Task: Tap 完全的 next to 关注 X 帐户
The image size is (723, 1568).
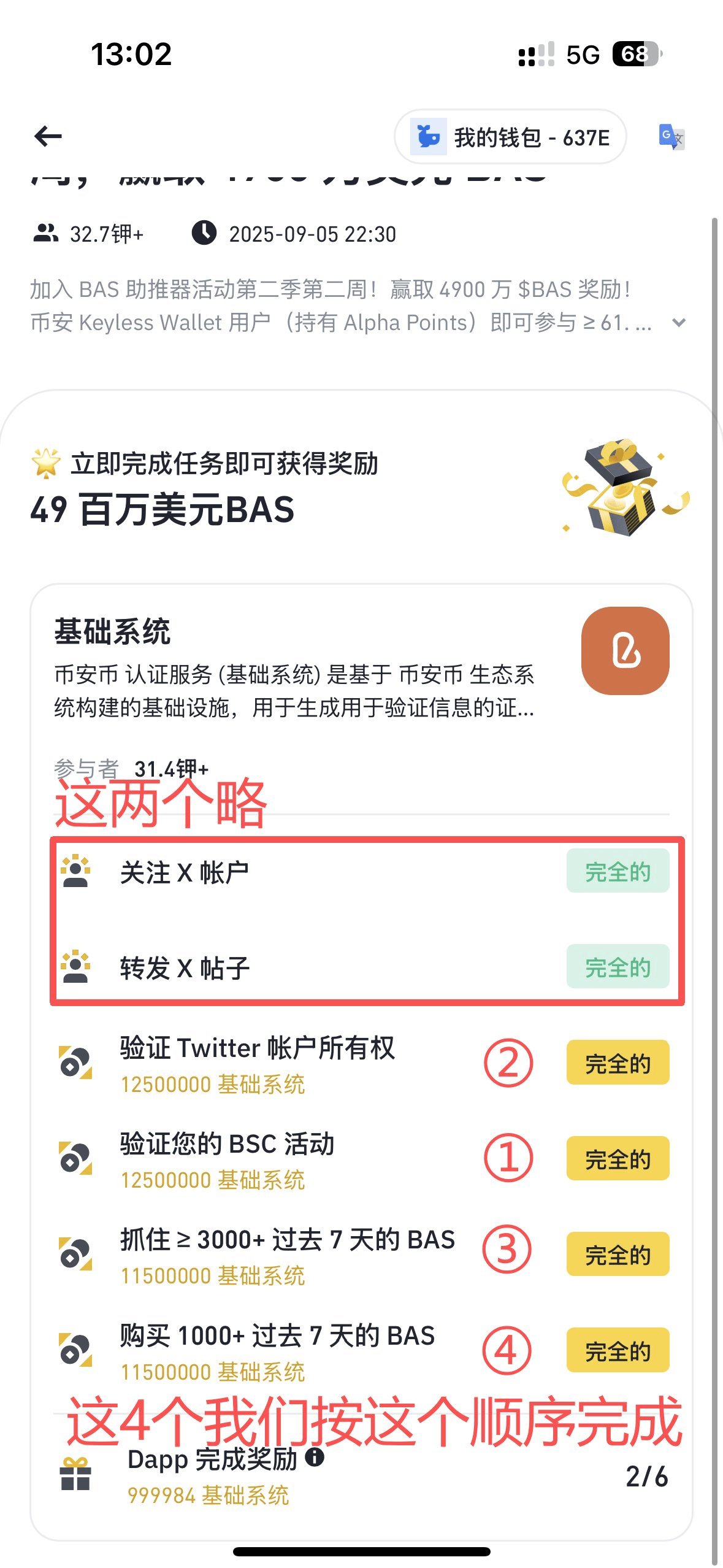Action: [617, 872]
